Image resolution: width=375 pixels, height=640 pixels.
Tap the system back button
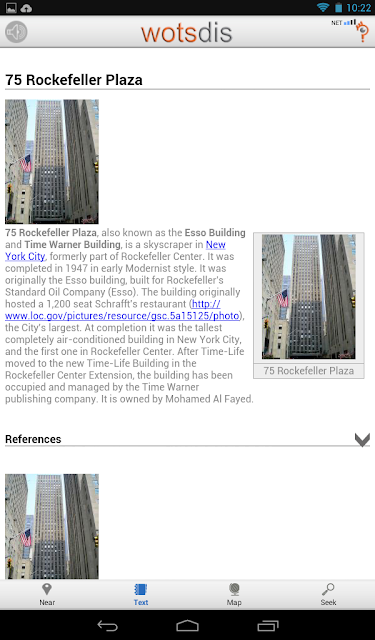107,625
